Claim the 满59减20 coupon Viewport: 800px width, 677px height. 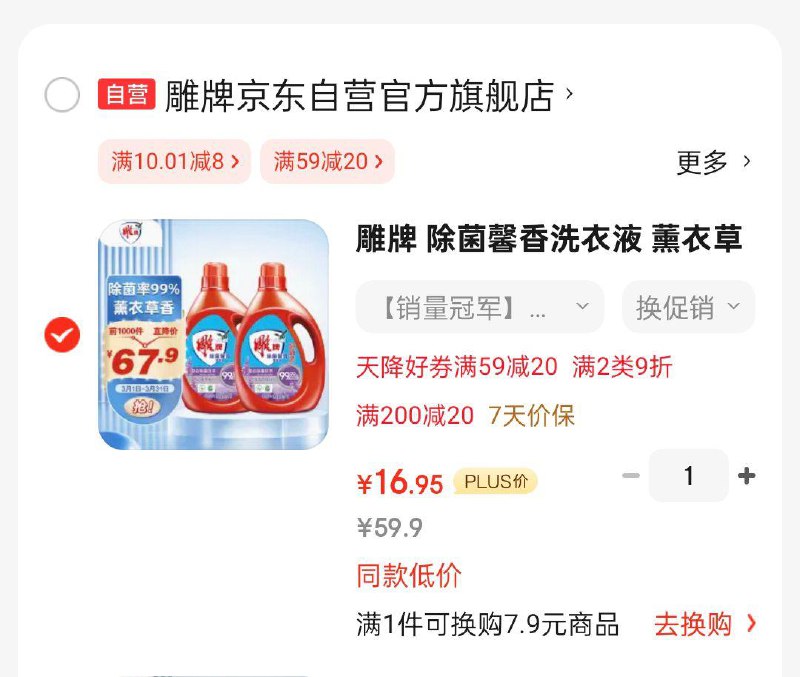(x=327, y=161)
